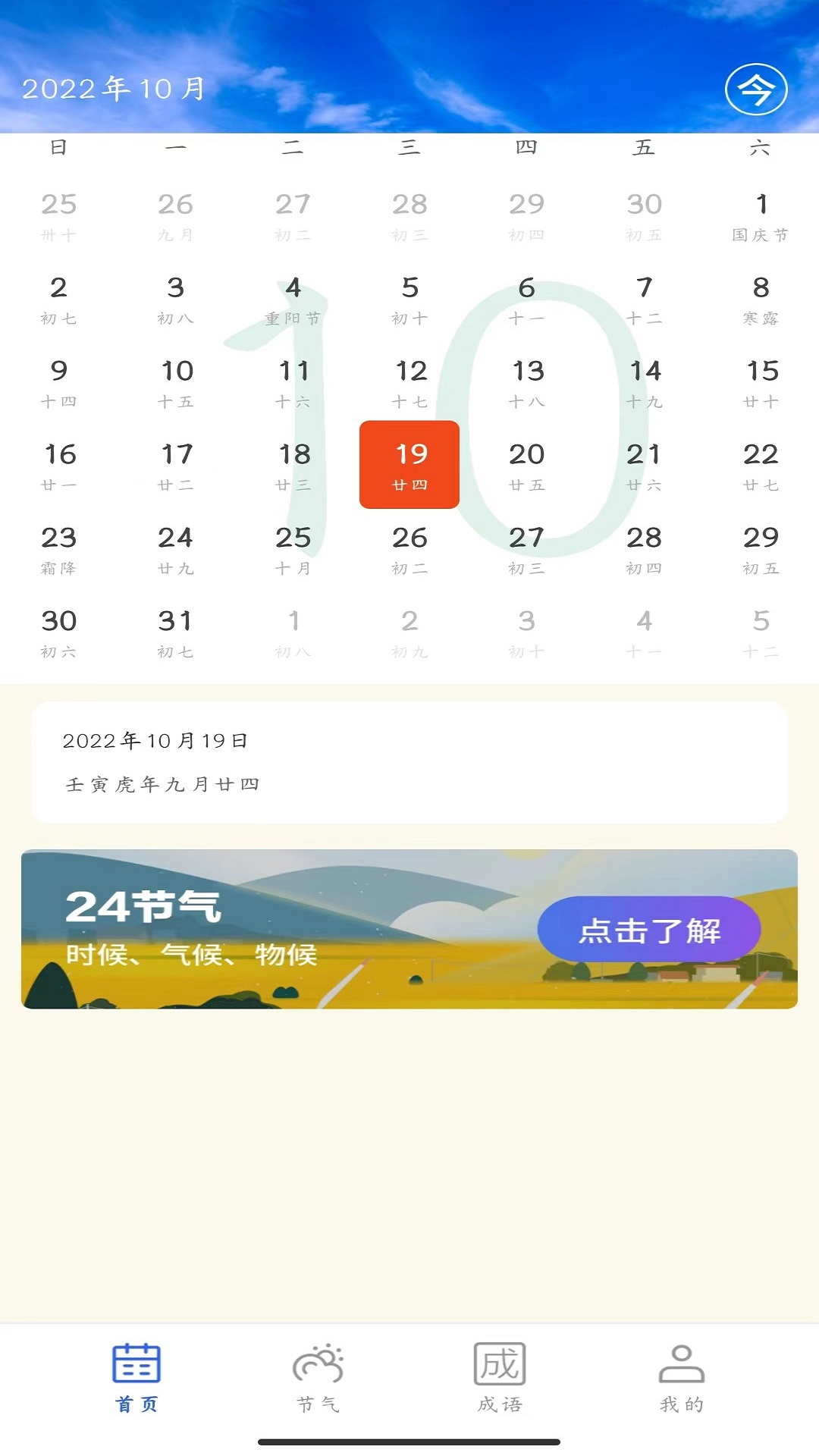Pick October 23 霜降 in the calendar
The width and height of the screenshot is (819, 1456).
click(58, 551)
